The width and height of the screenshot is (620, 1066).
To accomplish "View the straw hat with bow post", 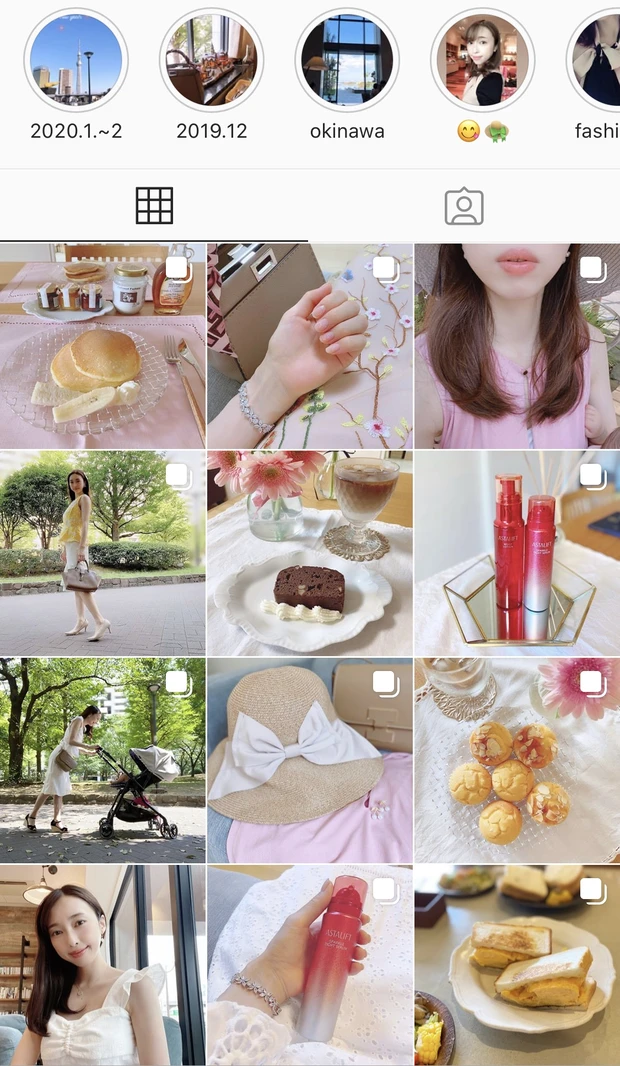I will 310,760.
